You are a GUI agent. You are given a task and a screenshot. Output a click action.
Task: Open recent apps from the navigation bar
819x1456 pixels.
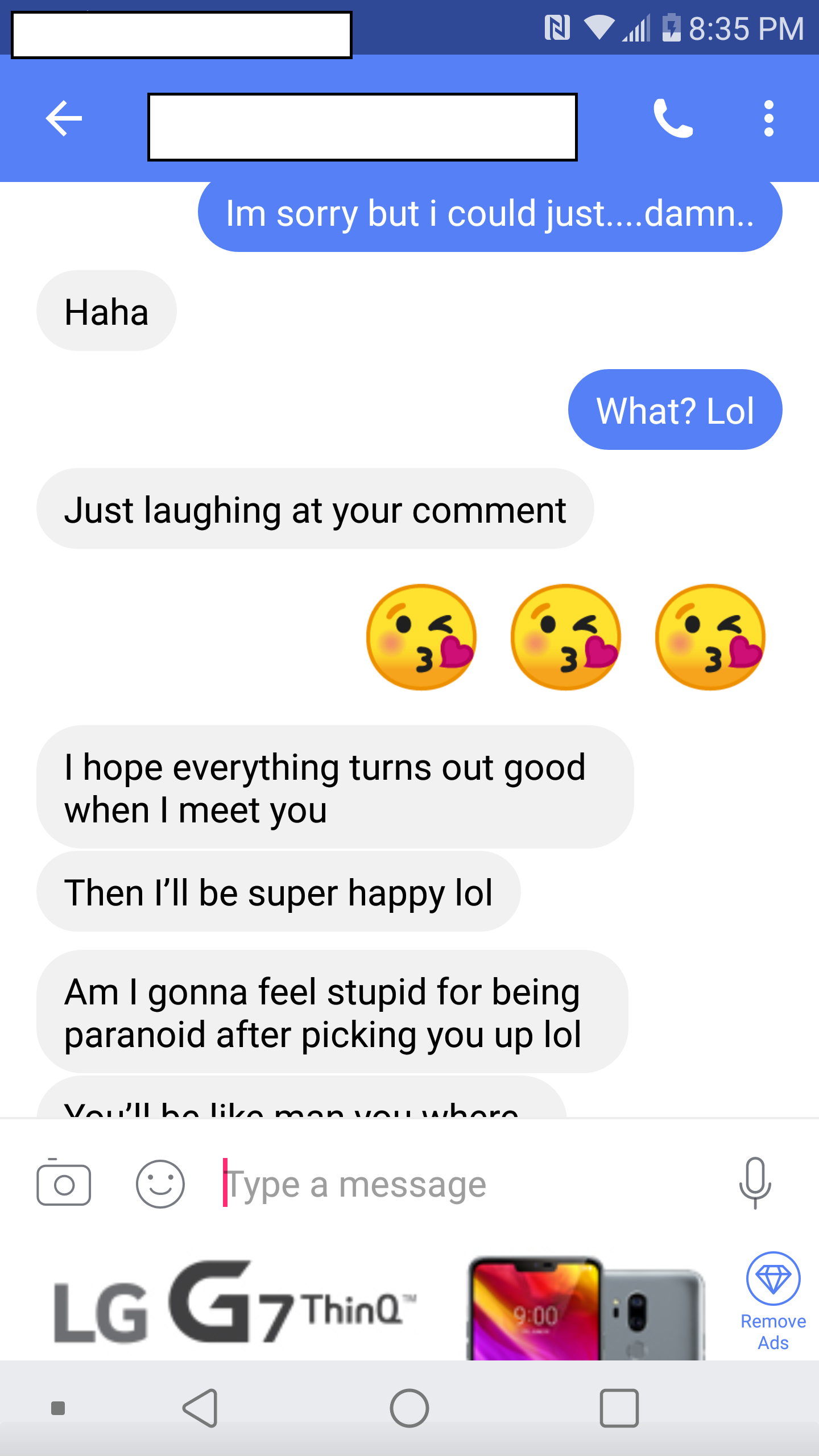[619, 1408]
